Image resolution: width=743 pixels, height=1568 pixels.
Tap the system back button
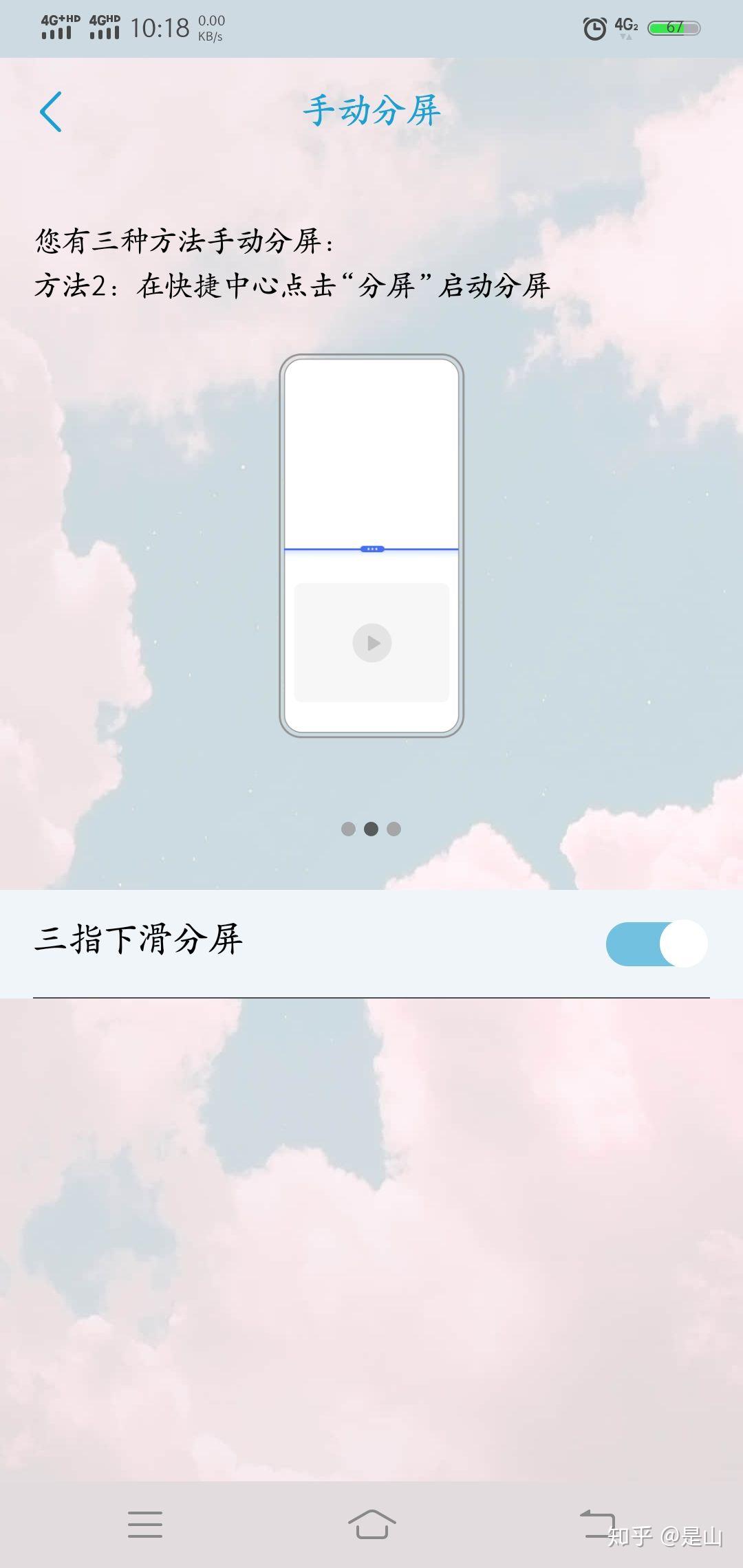click(x=597, y=1524)
